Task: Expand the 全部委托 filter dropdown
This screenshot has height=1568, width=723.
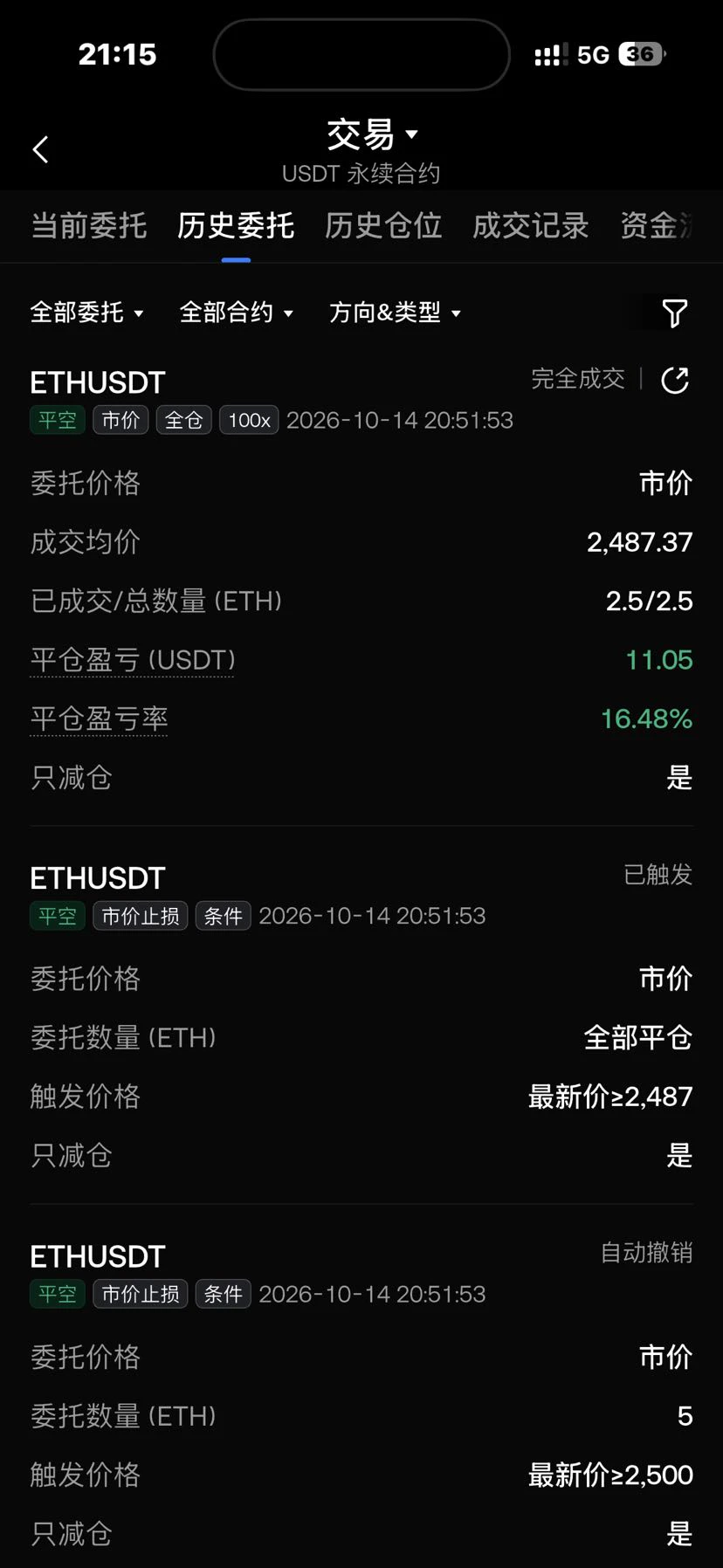Action: (87, 312)
